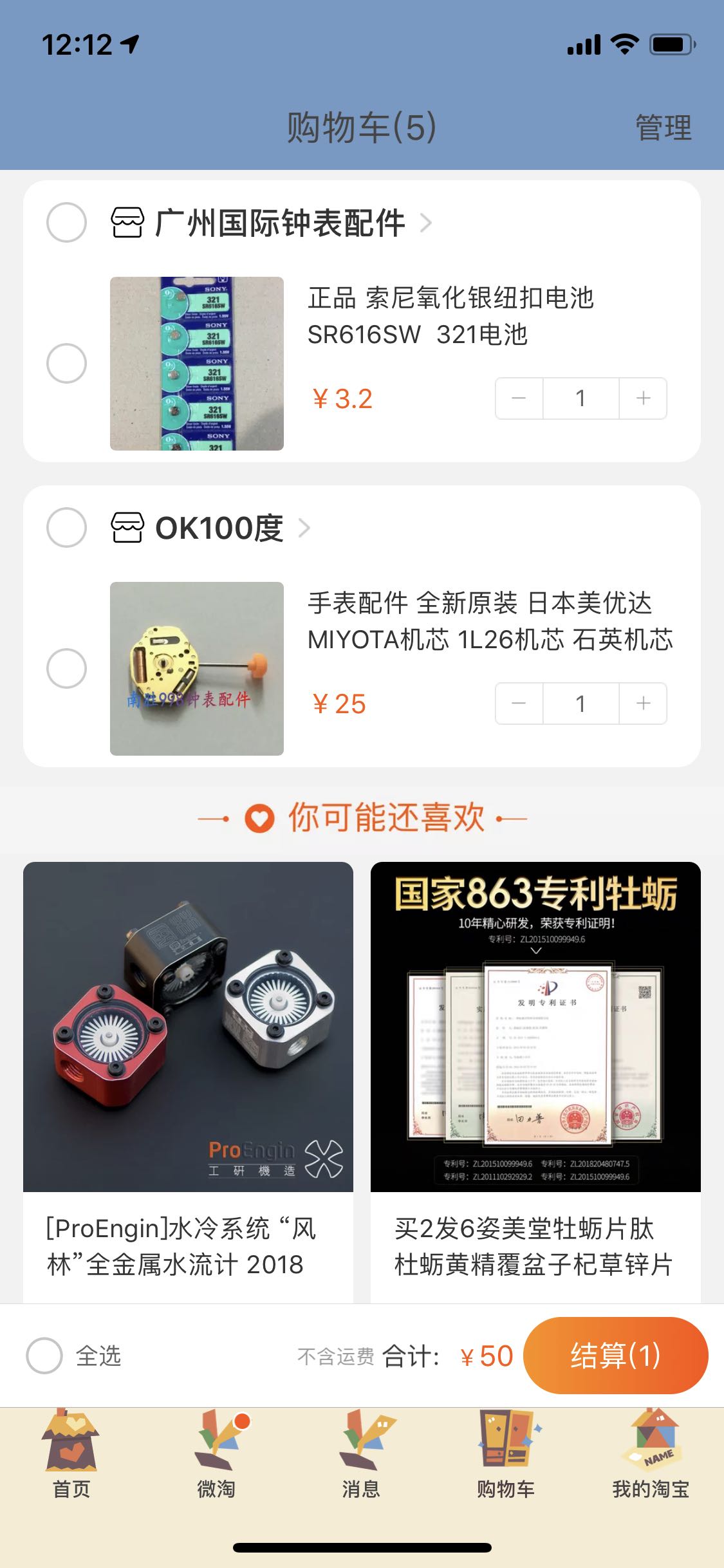Decrease quantity of the SR616SW battery
724x1568 pixels.
pyautogui.click(x=519, y=398)
